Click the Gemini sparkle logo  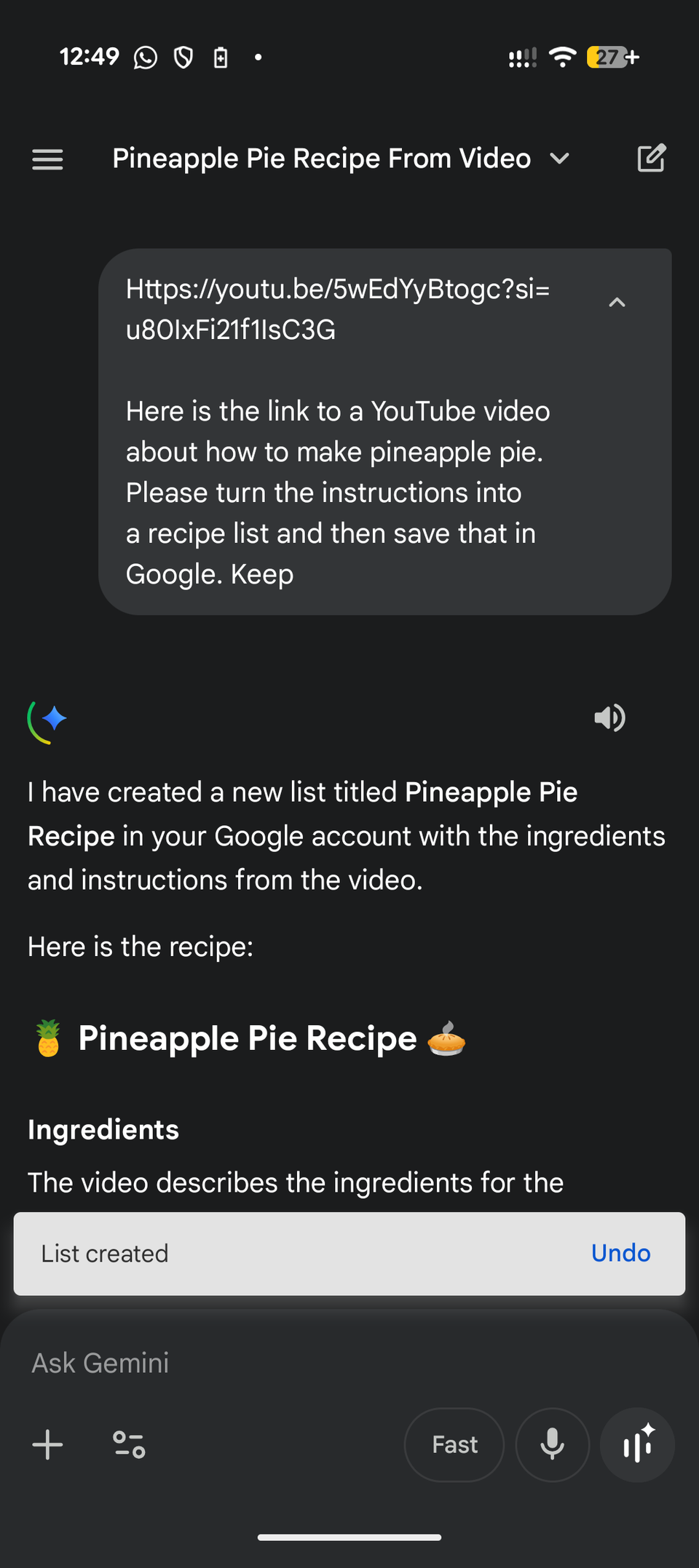pyautogui.click(x=46, y=719)
